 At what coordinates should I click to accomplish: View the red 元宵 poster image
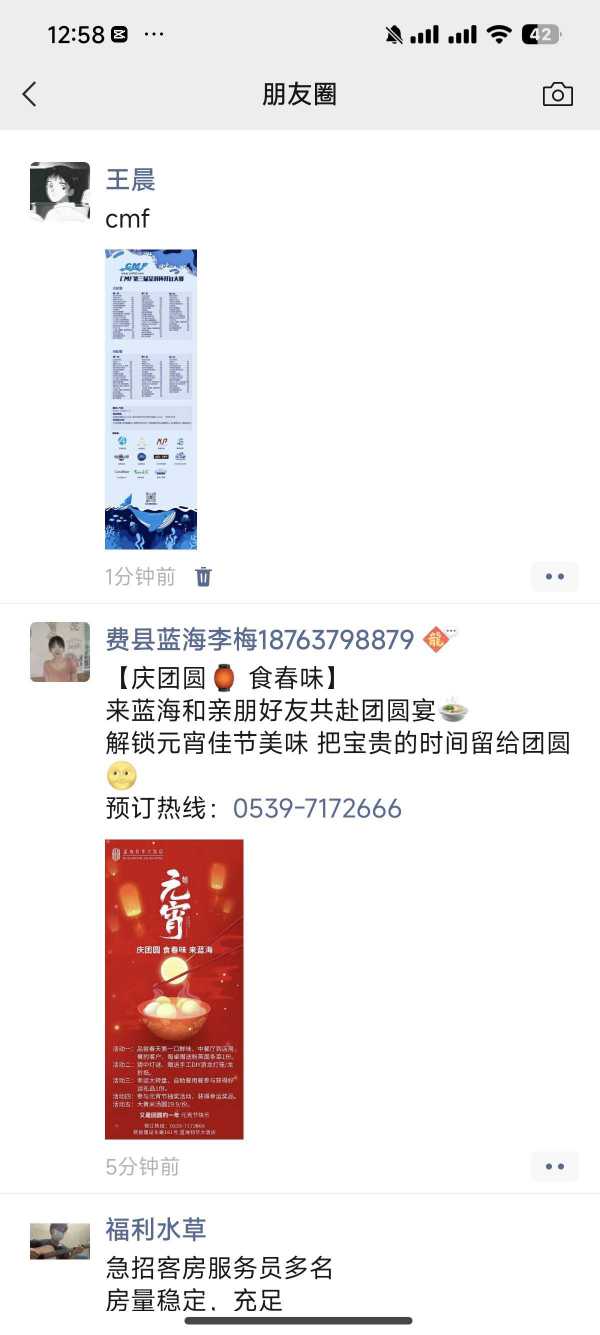tap(174, 989)
